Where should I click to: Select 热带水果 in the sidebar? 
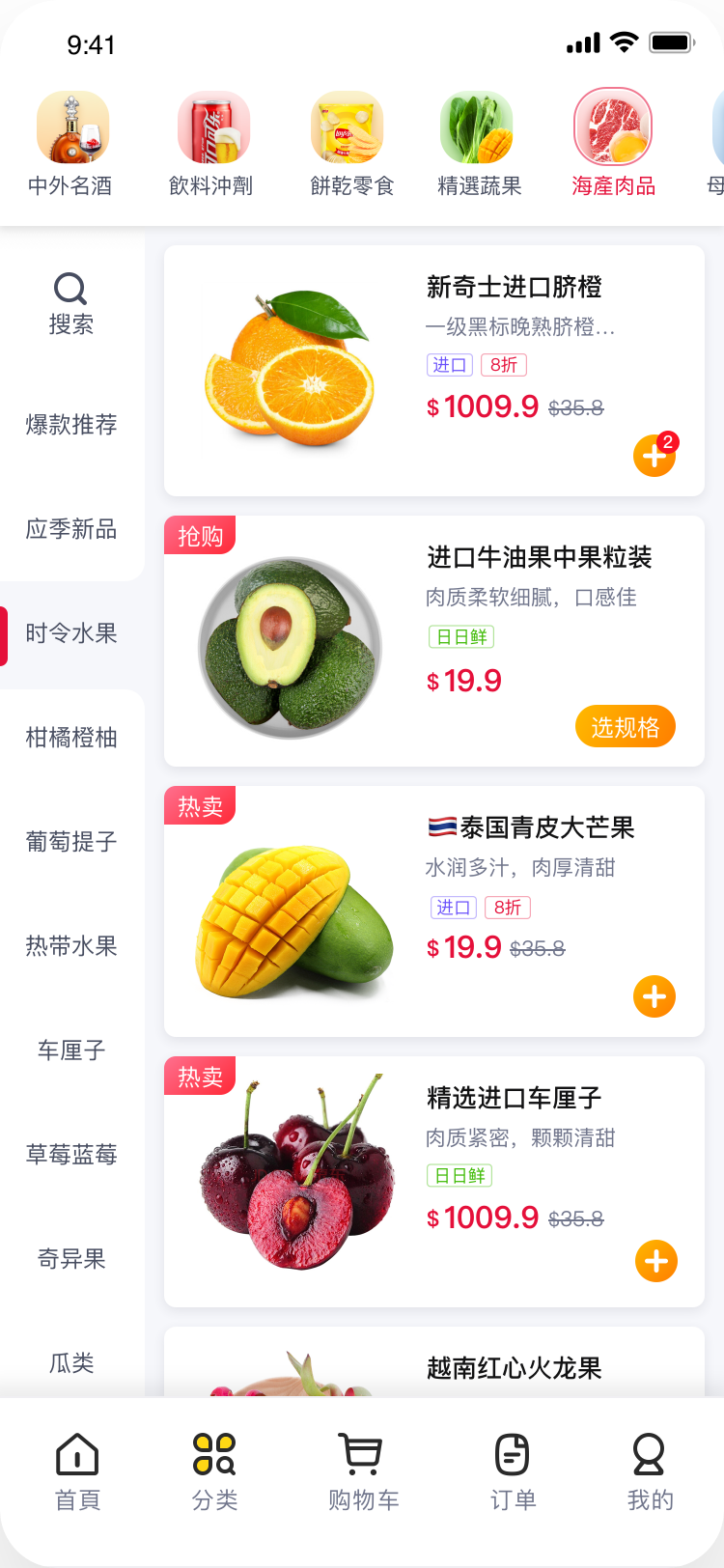click(71, 946)
